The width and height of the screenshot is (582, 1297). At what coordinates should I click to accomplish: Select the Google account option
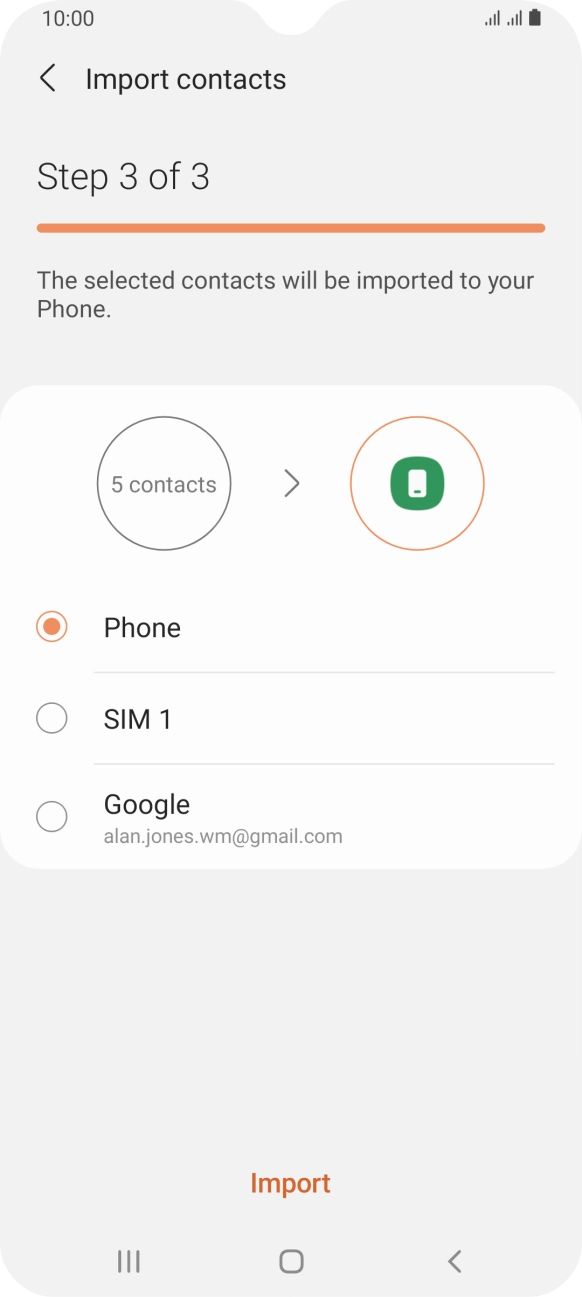[x=291, y=817]
